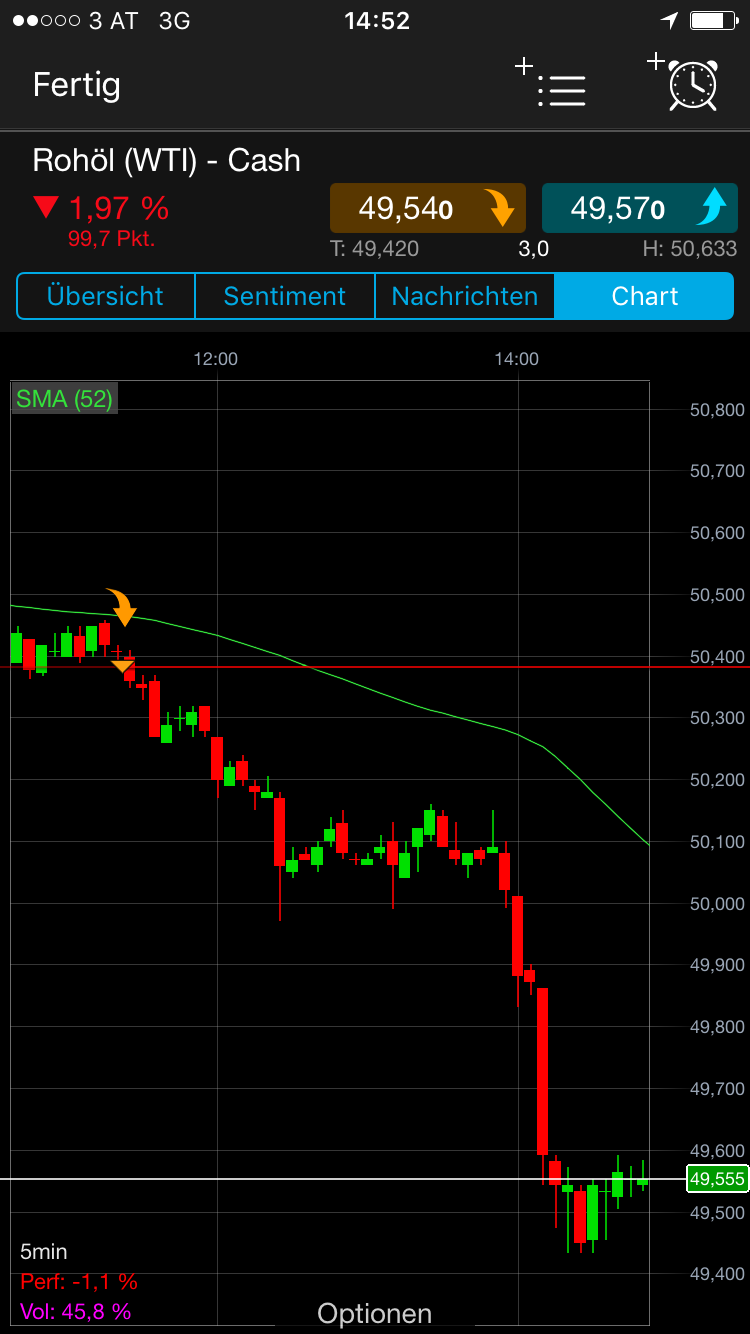Select the small orange arrow below the SMA line
The image size is (750, 1334).
click(x=124, y=665)
